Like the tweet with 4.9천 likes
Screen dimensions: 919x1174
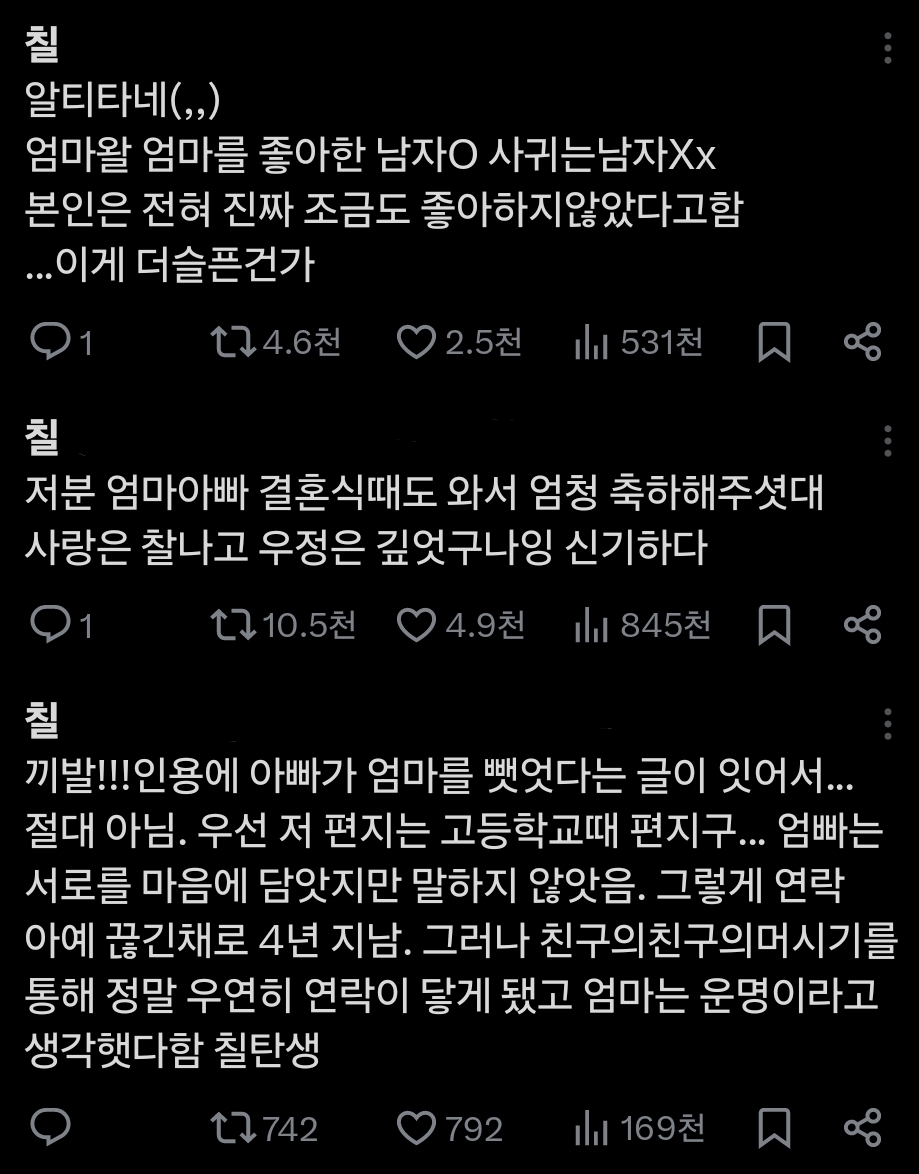tap(416, 625)
